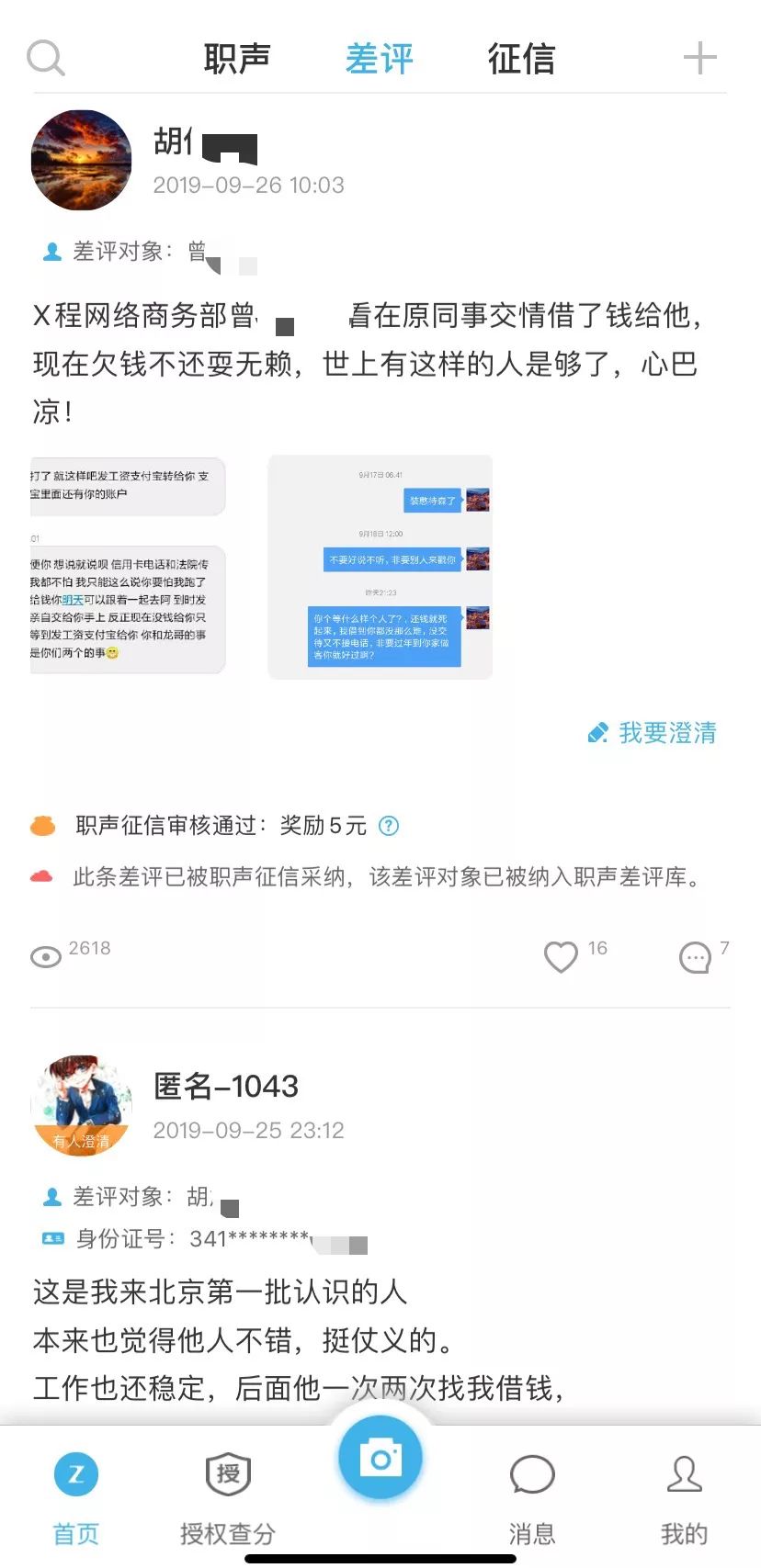Switch to the 职声 tab
The width and height of the screenshot is (761, 1568).
click(237, 57)
